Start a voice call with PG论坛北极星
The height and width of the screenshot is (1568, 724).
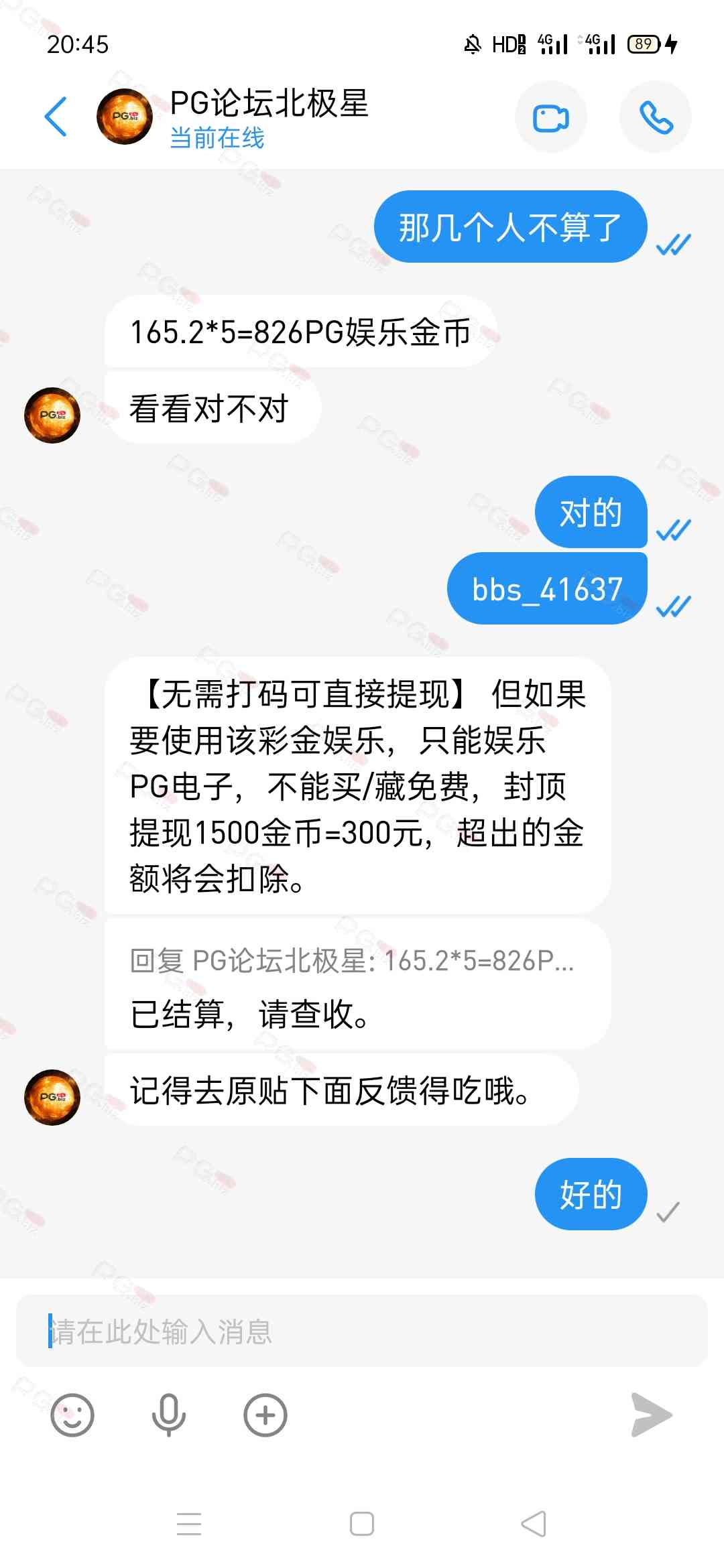point(656,118)
